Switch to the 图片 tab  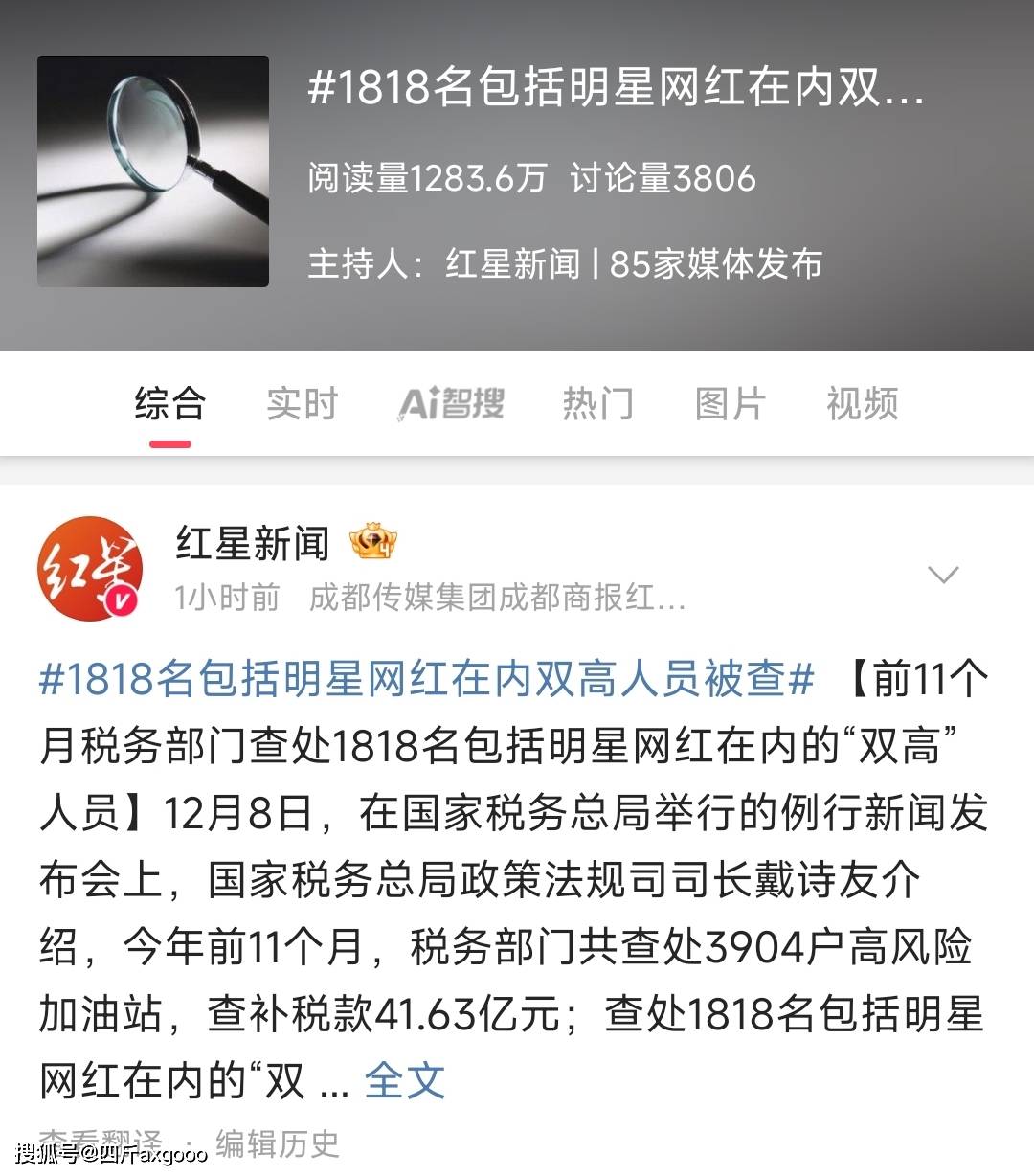(730, 404)
